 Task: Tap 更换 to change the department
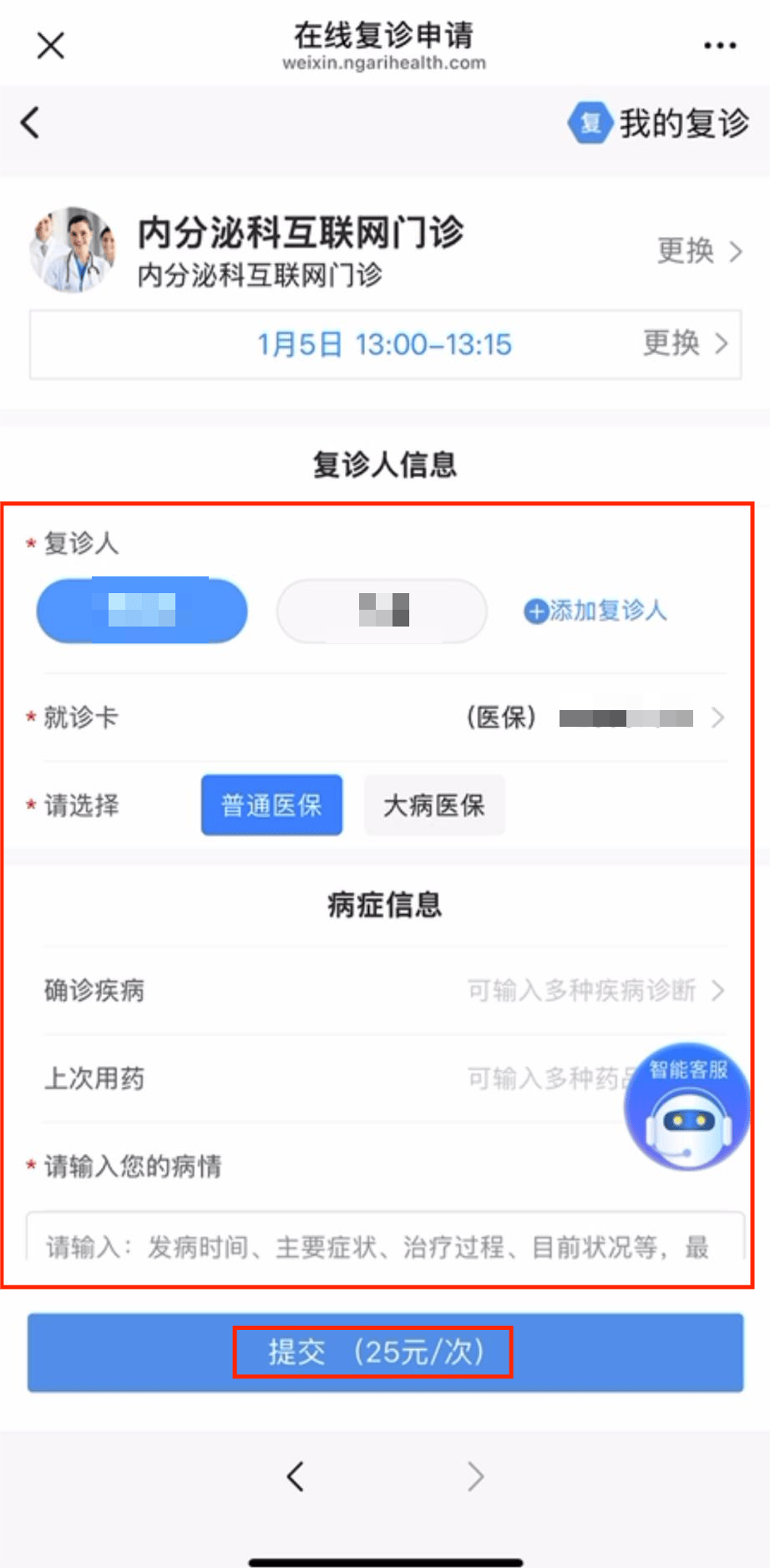coord(699,251)
